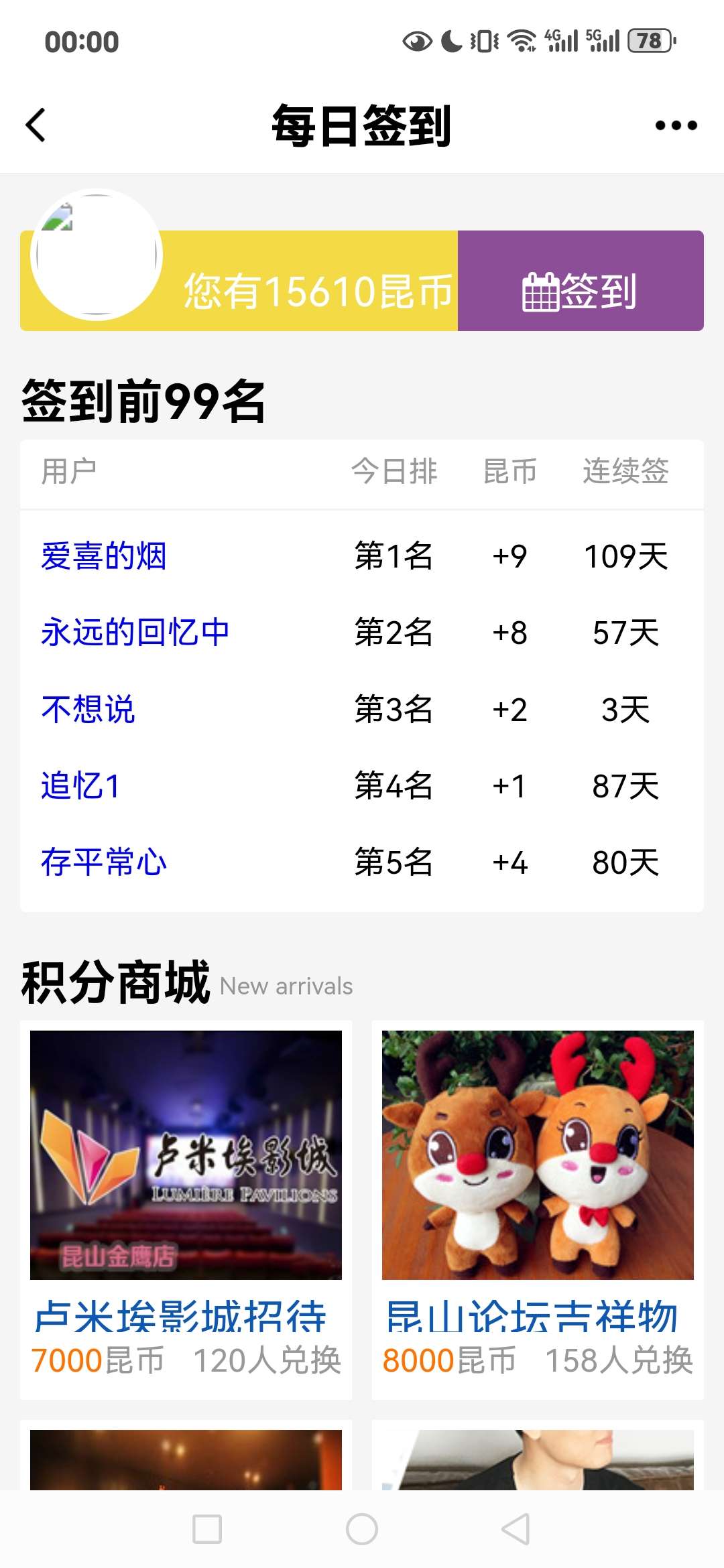Tap the system home button

coord(362,1529)
